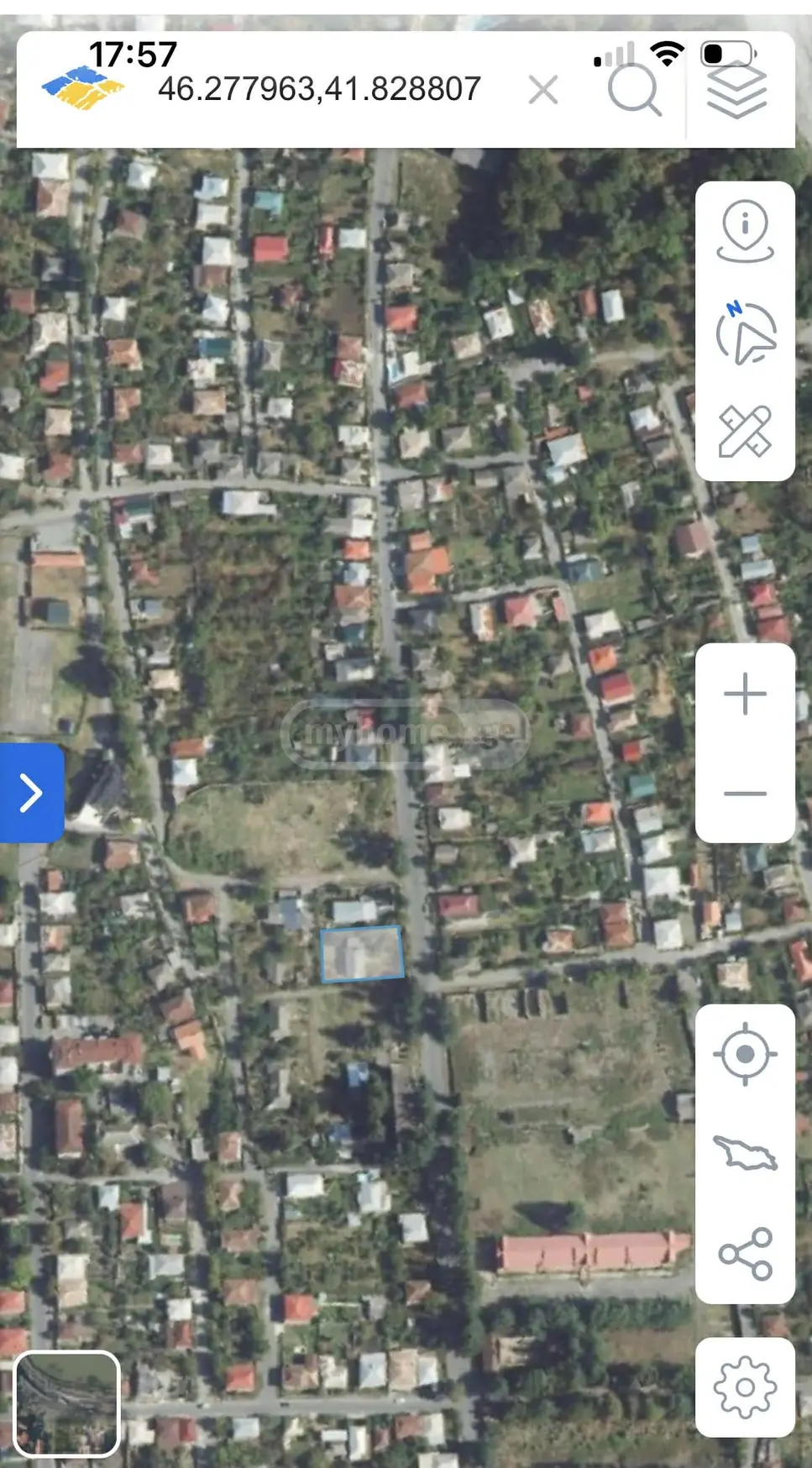812x1468 pixels.
Task: Center map on my current location
Action: coord(745,1054)
